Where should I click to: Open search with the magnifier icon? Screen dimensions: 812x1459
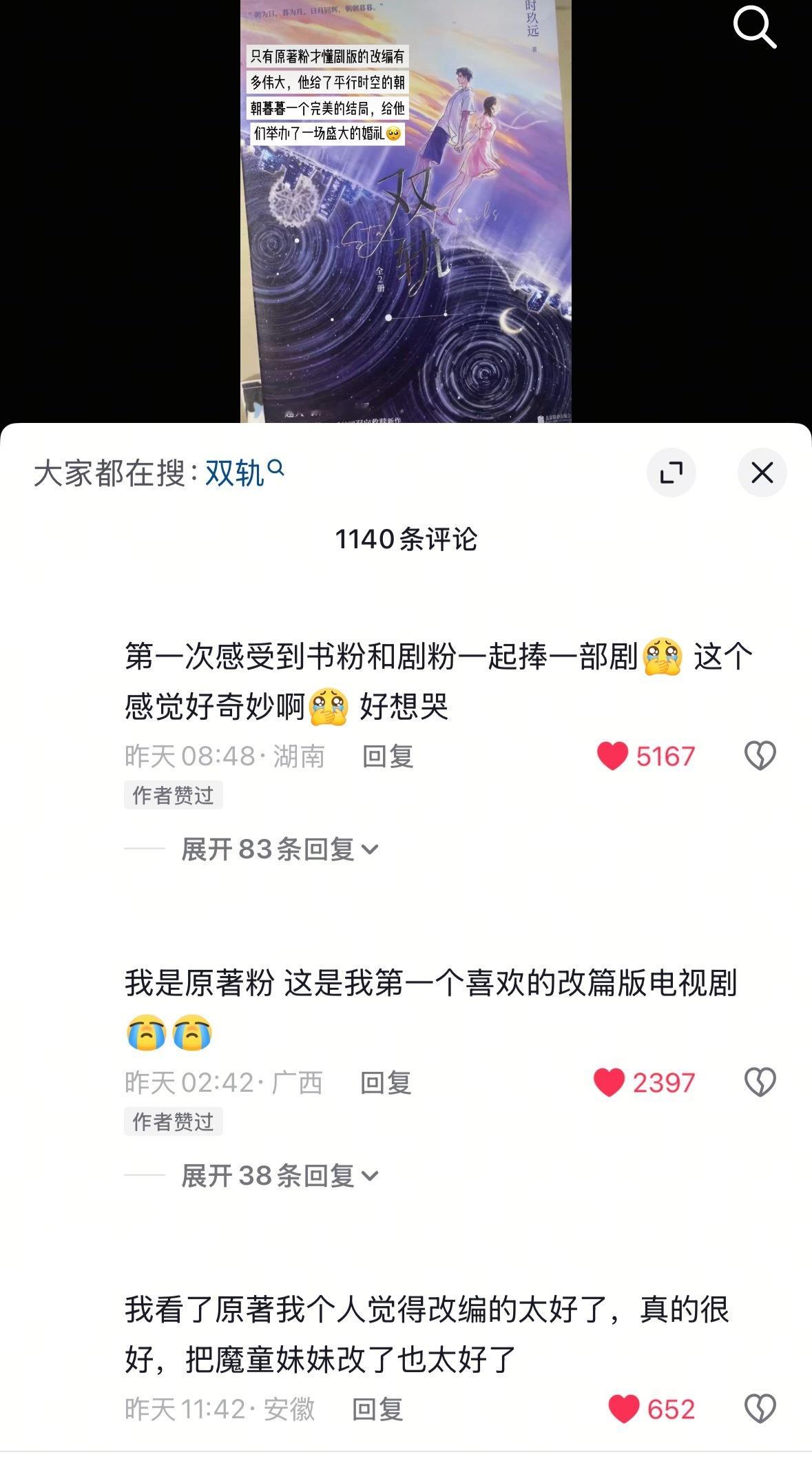coord(755,26)
